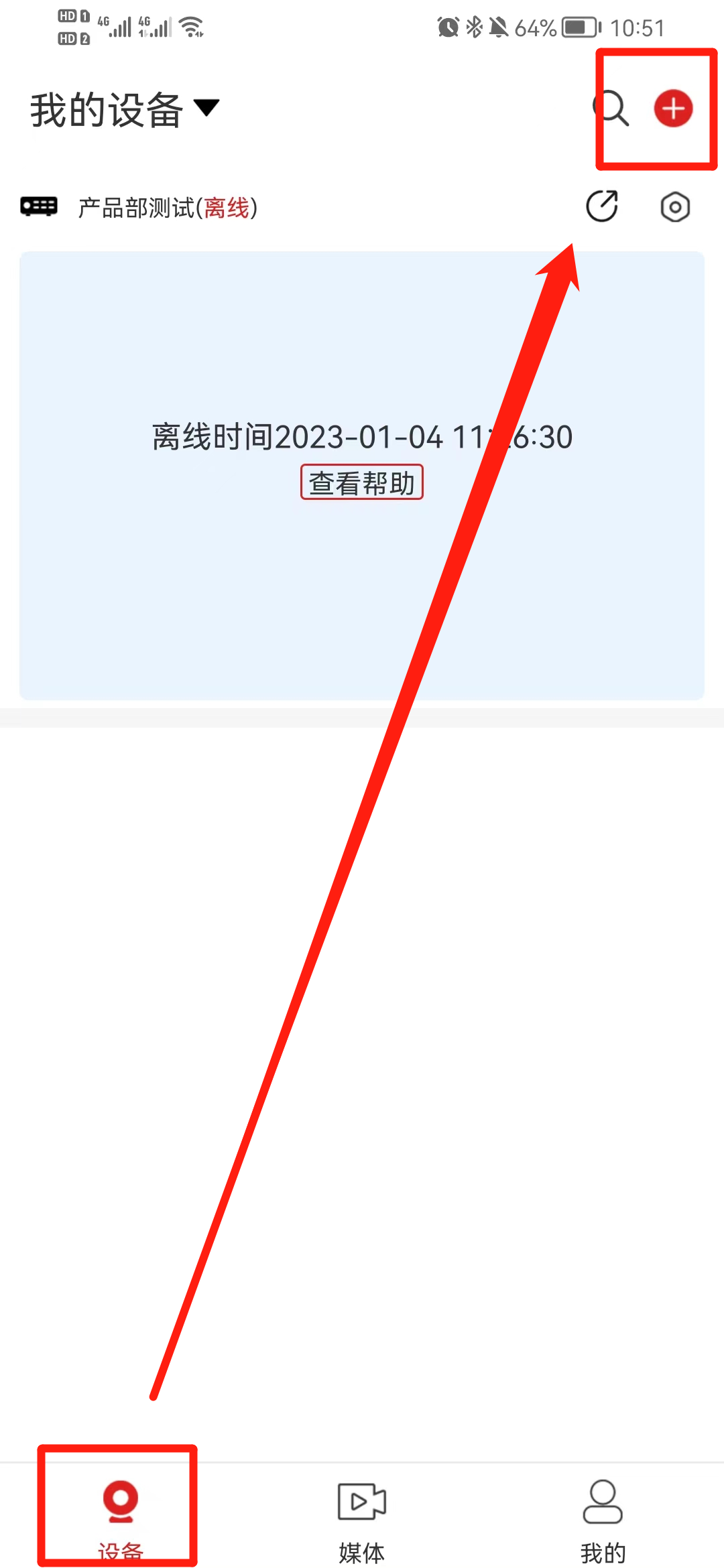The image size is (724, 1568).
Task: Open the search magnifier icon
Action: [x=611, y=109]
